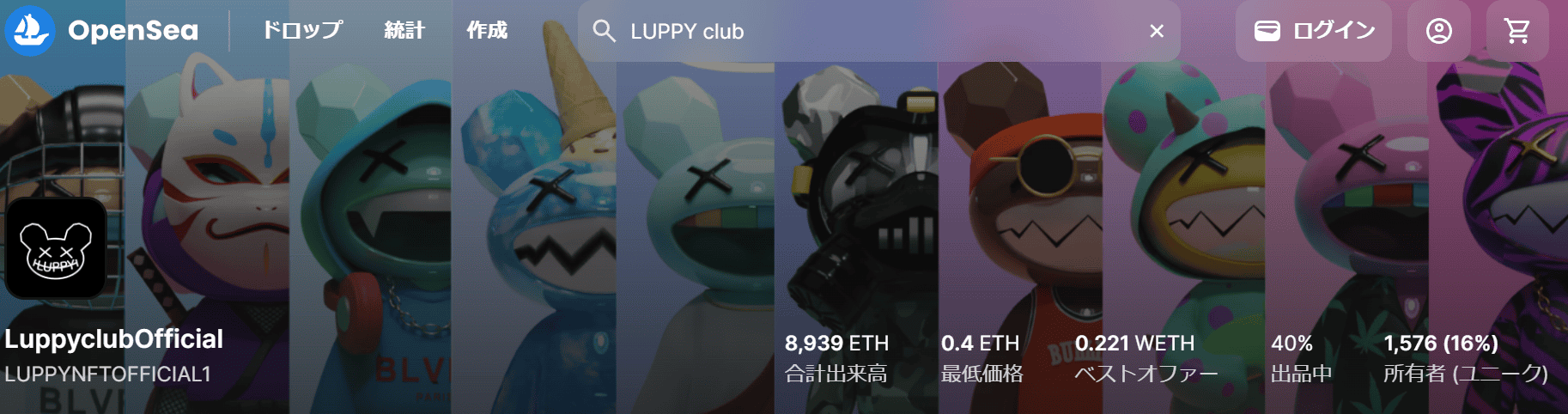Open the shopping cart
Viewport: 1568px width, 414px height.
tap(1517, 31)
